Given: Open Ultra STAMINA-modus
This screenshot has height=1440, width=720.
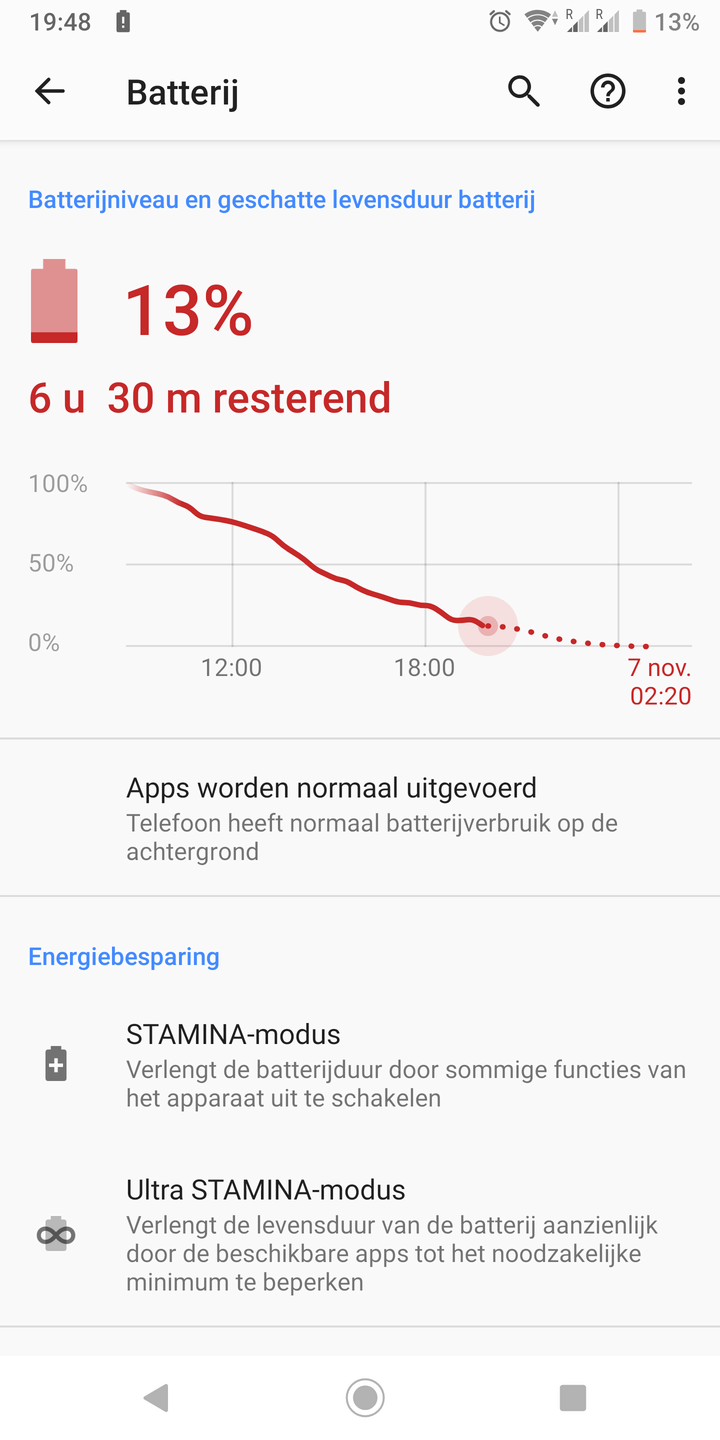Looking at the screenshot, I should pos(360,1237).
